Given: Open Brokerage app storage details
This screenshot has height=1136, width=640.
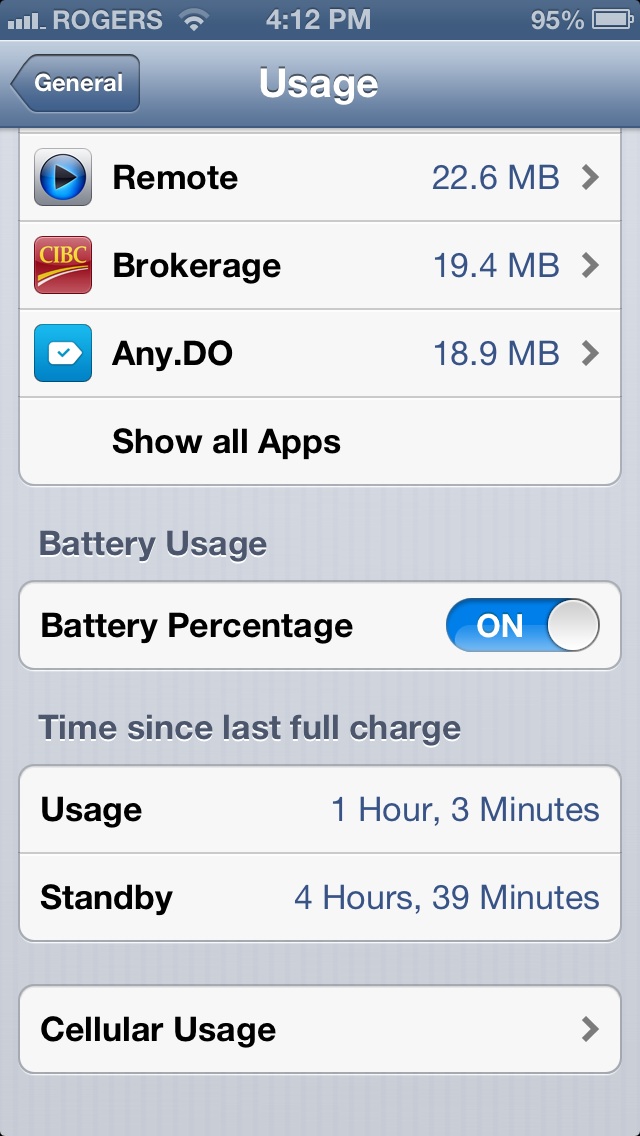Looking at the screenshot, I should coord(320,266).
